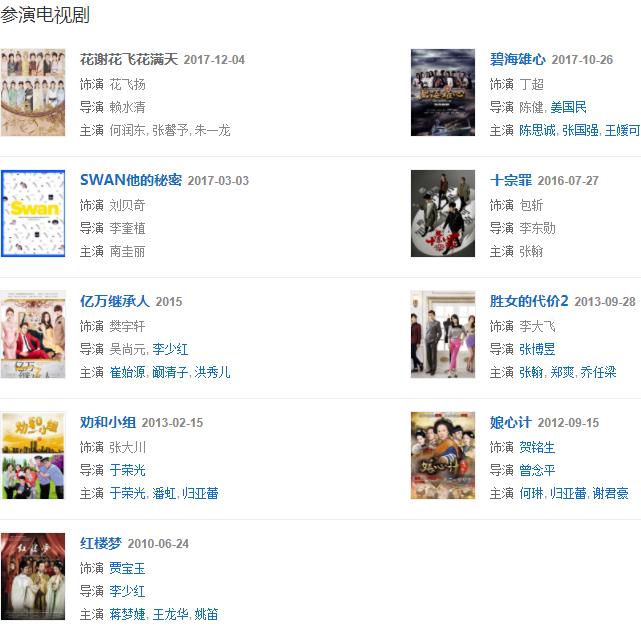Image resolution: width=641 pixels, height=629 pixels.
Task: Open the 碧海雄心 drama link
Action: (517, 60)
